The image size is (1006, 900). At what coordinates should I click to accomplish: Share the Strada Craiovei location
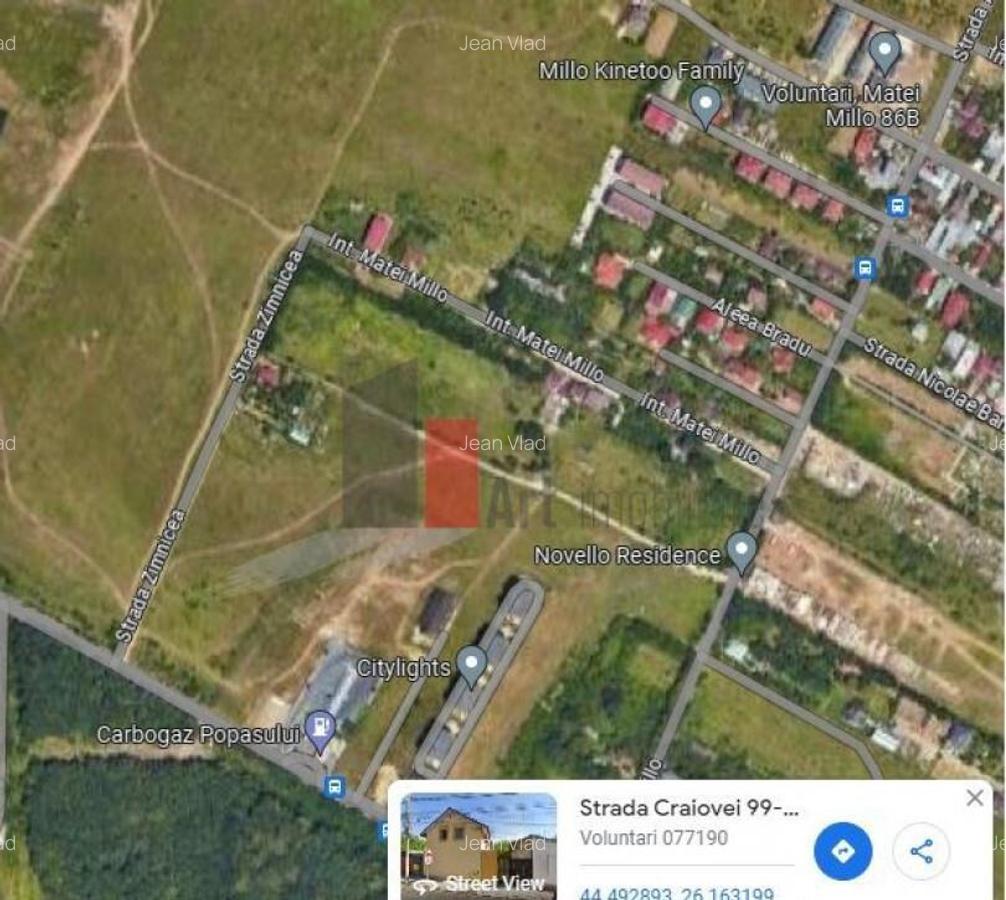click(x=921, y=851)
